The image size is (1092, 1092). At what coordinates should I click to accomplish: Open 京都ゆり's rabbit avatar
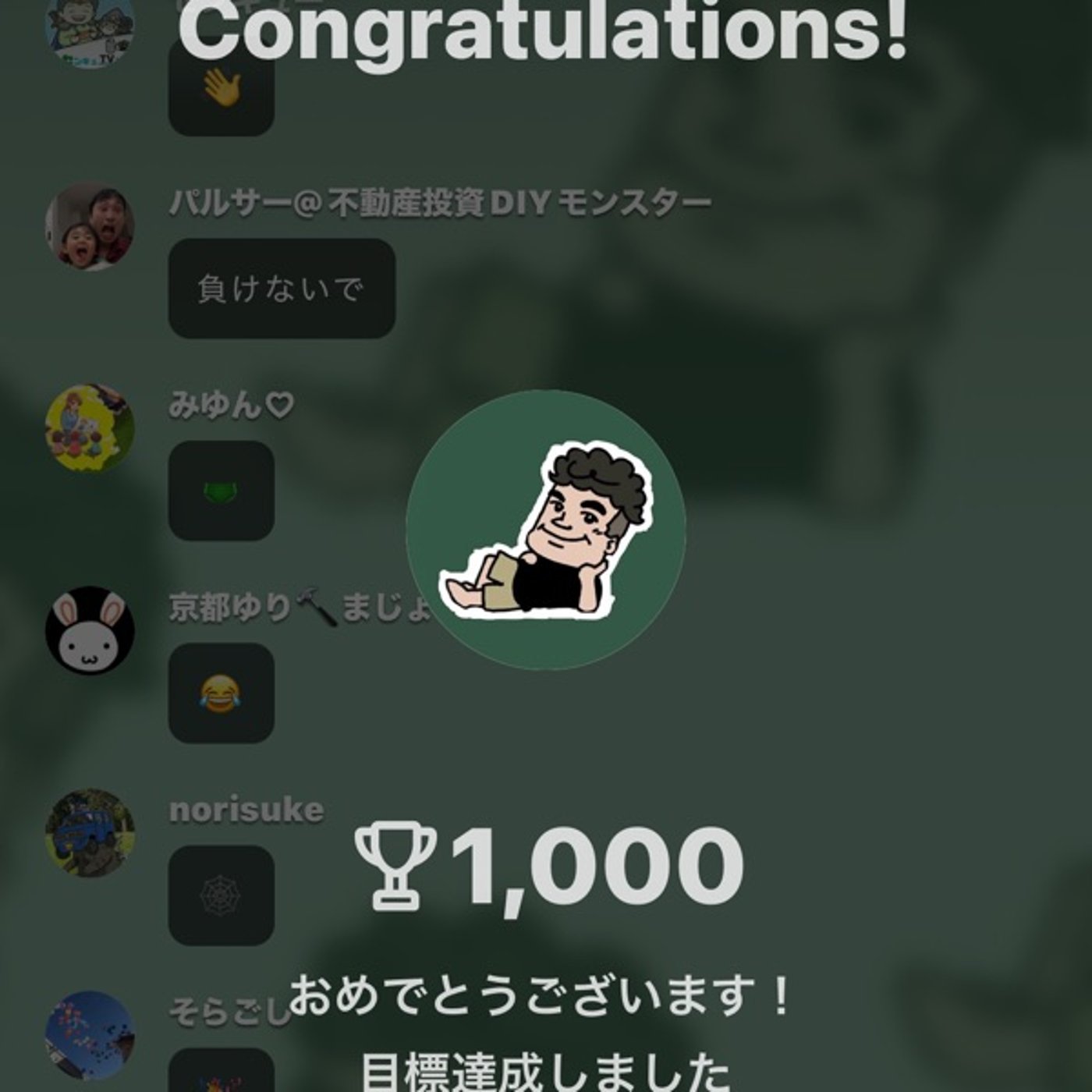[90, 630]
